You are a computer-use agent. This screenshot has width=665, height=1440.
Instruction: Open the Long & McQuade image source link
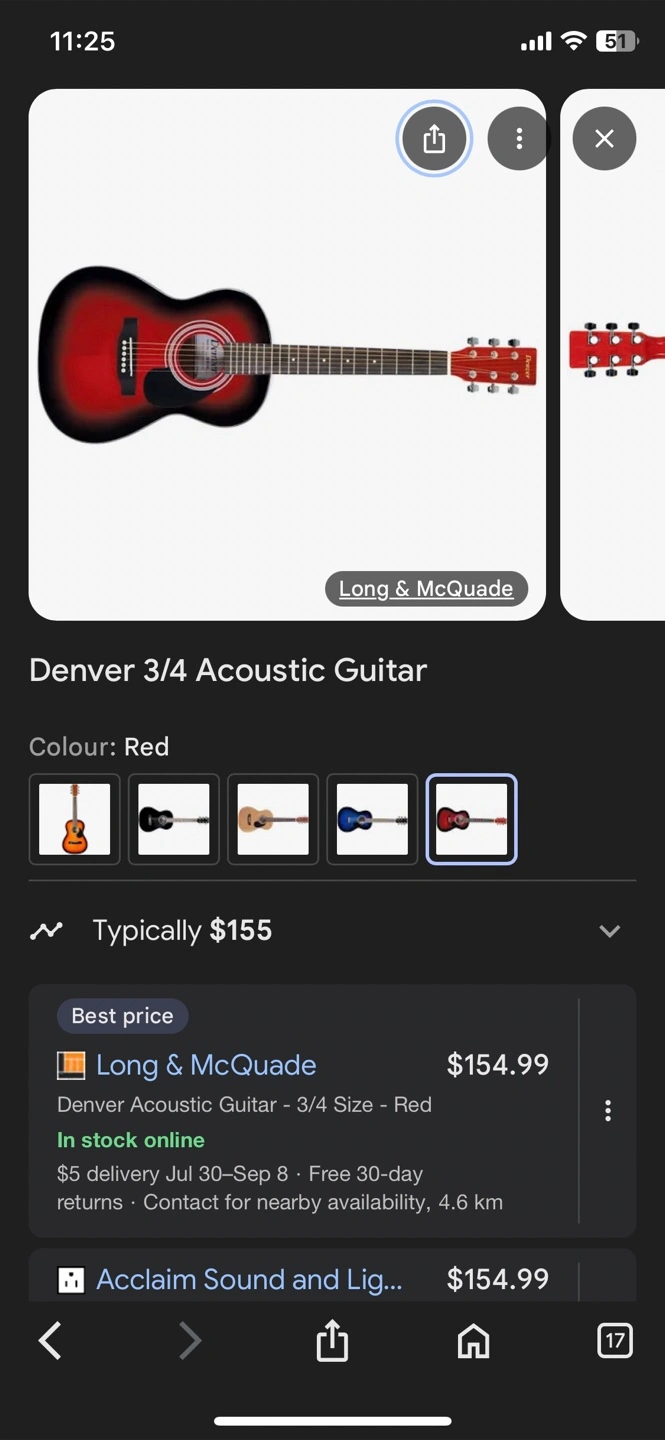[x=426, y=589]
